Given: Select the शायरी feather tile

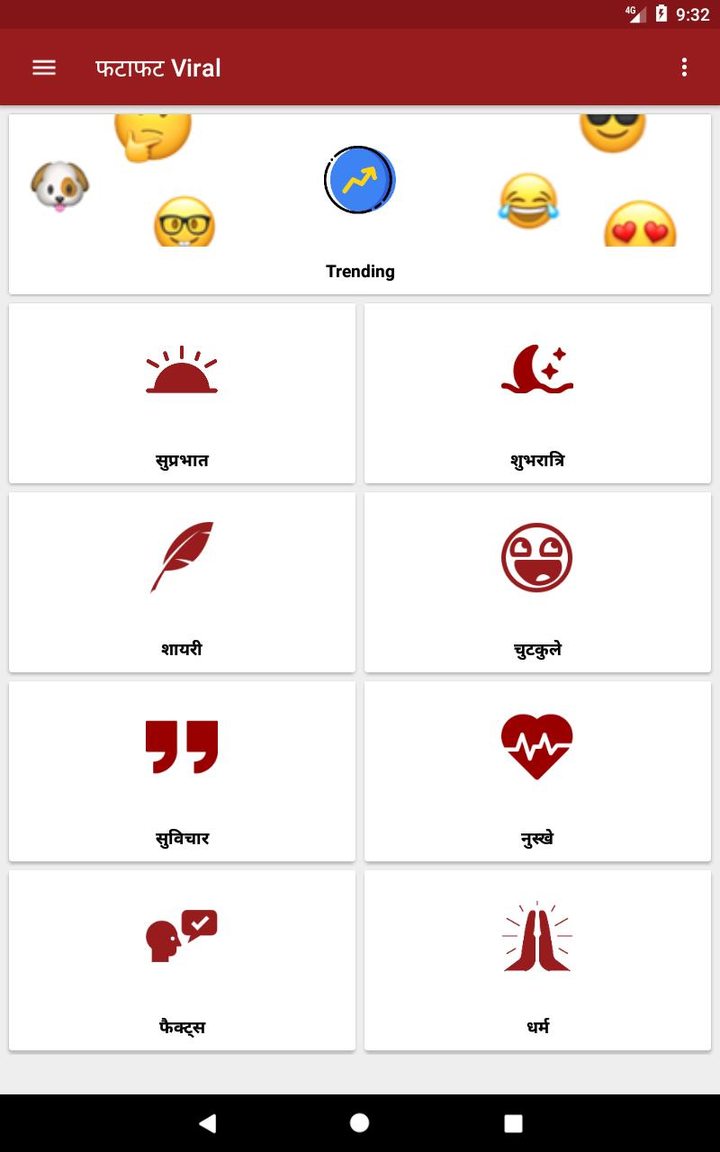Looking at the screenshot, I should click(182, 583).
